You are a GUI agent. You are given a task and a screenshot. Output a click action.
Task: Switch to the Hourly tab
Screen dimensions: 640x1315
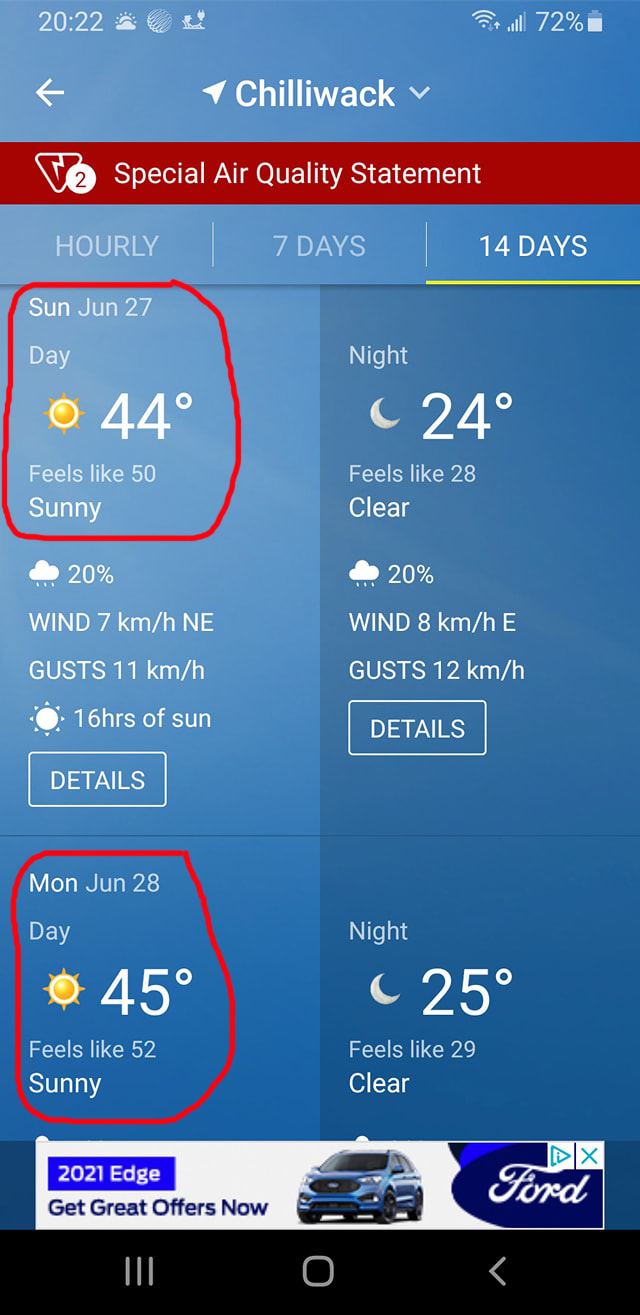tap(107, 246)
